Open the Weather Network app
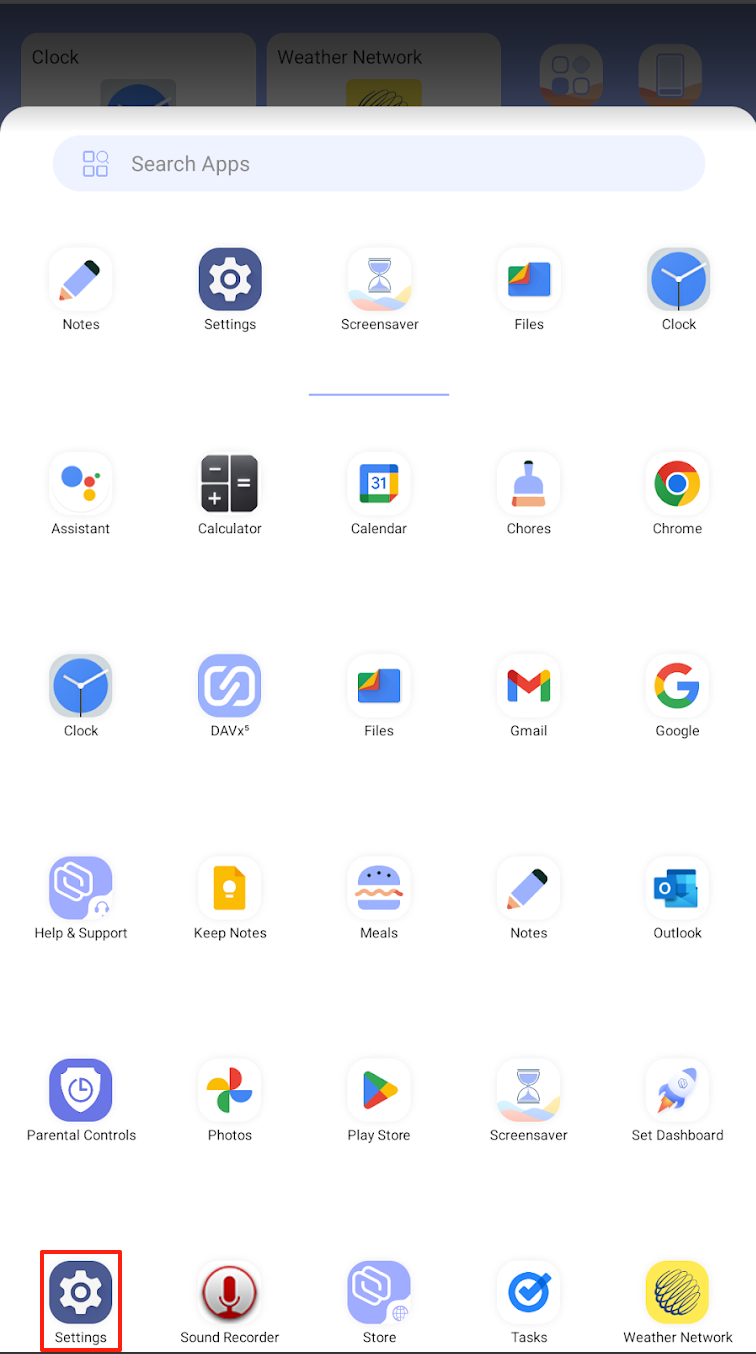Image resolution: width=756 pixels, height=1354 pixels. (x=677, y=1292)
